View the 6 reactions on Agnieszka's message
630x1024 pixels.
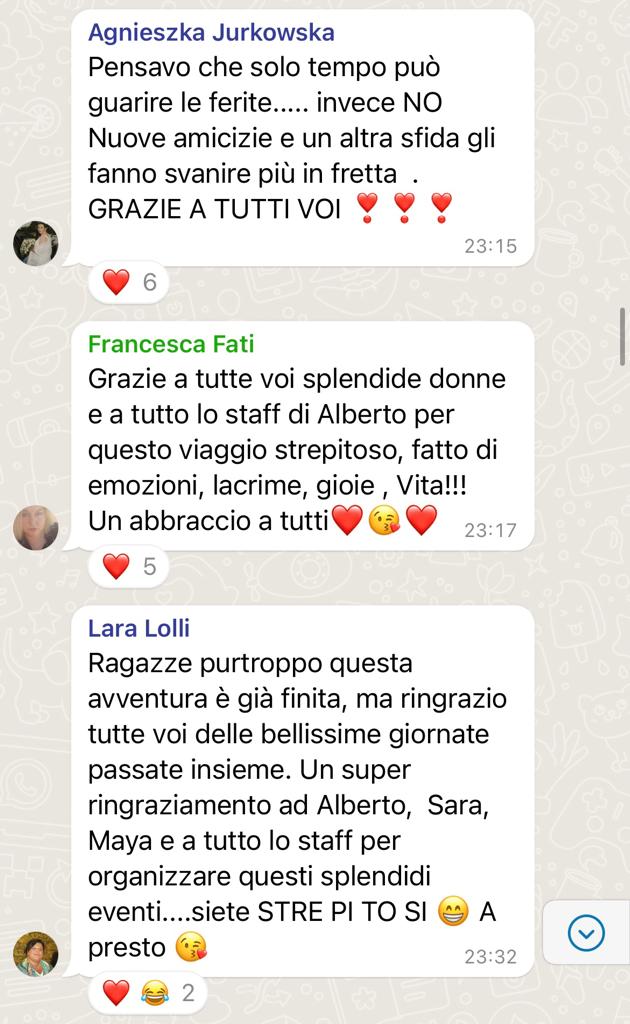point(130,283)
